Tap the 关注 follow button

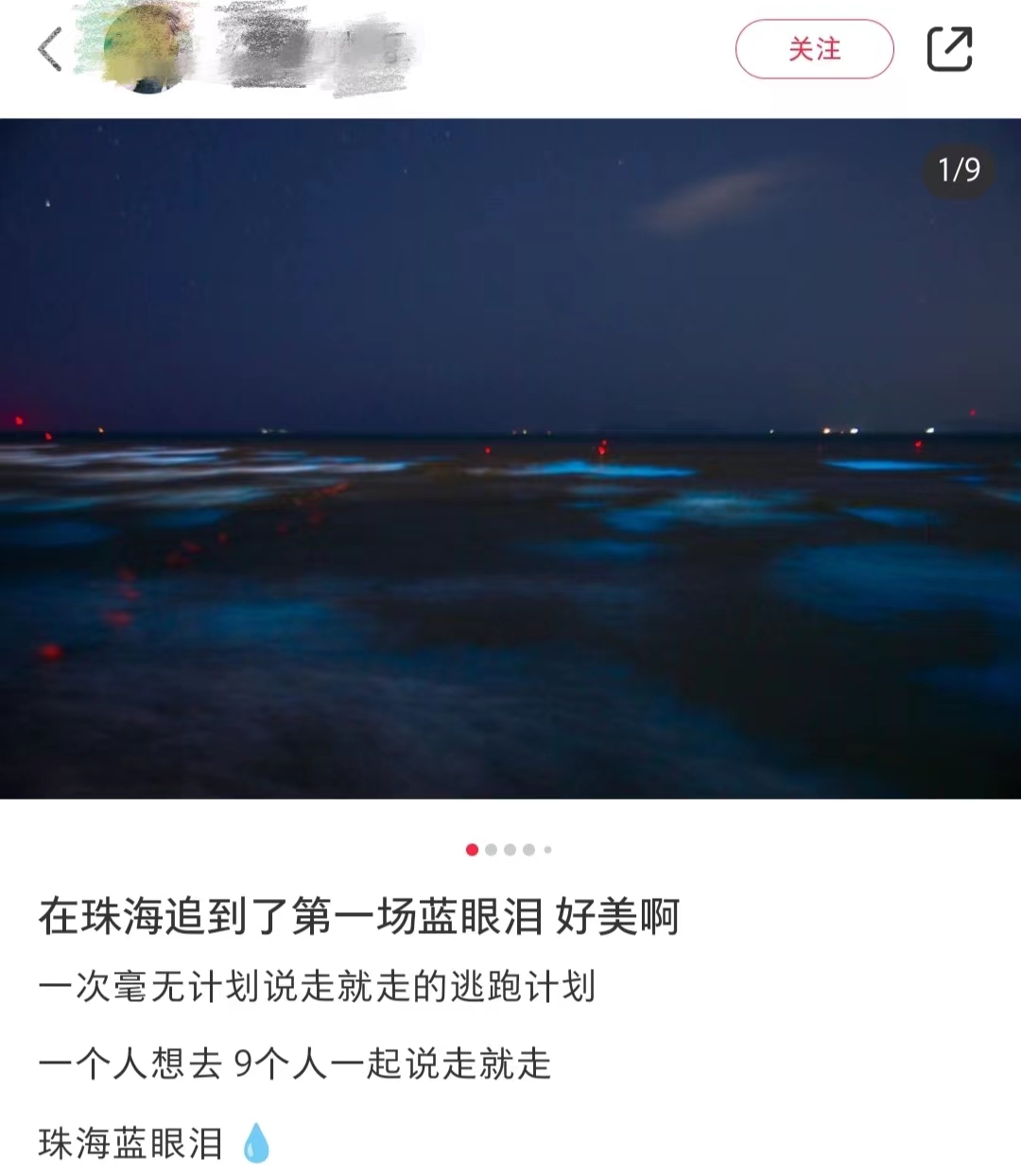814,49
